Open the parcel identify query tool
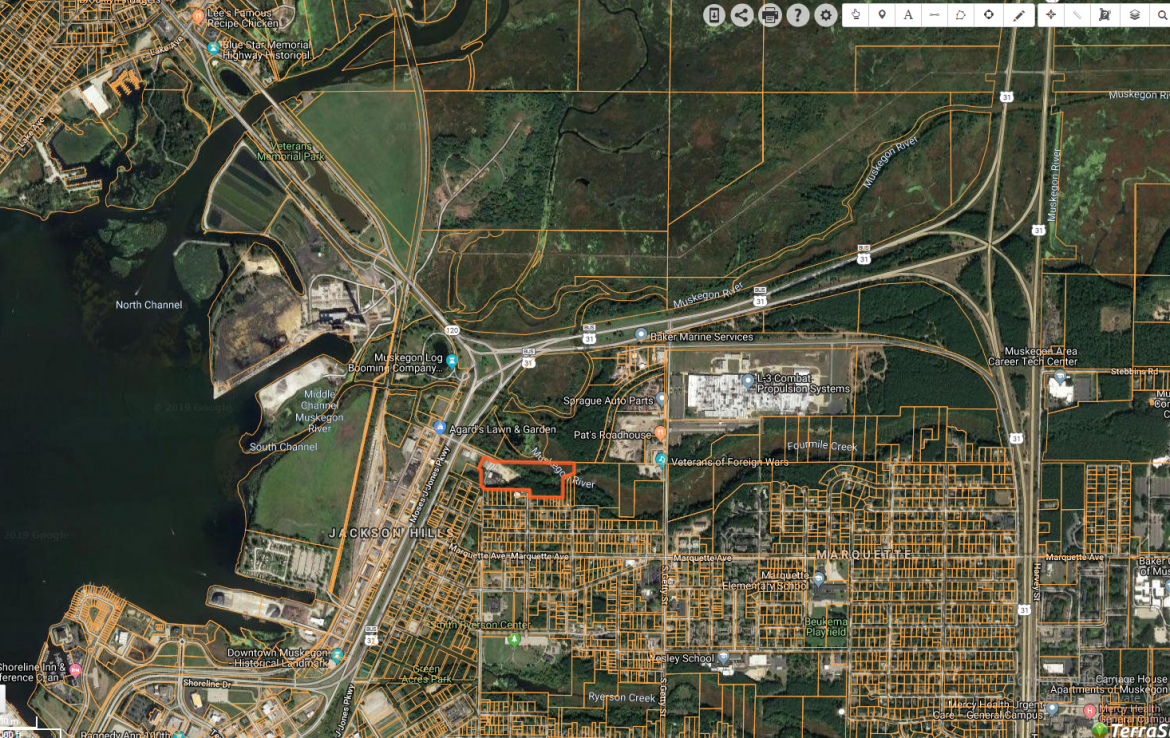Screen dimensions: 1170x738 click(1105, 15)
